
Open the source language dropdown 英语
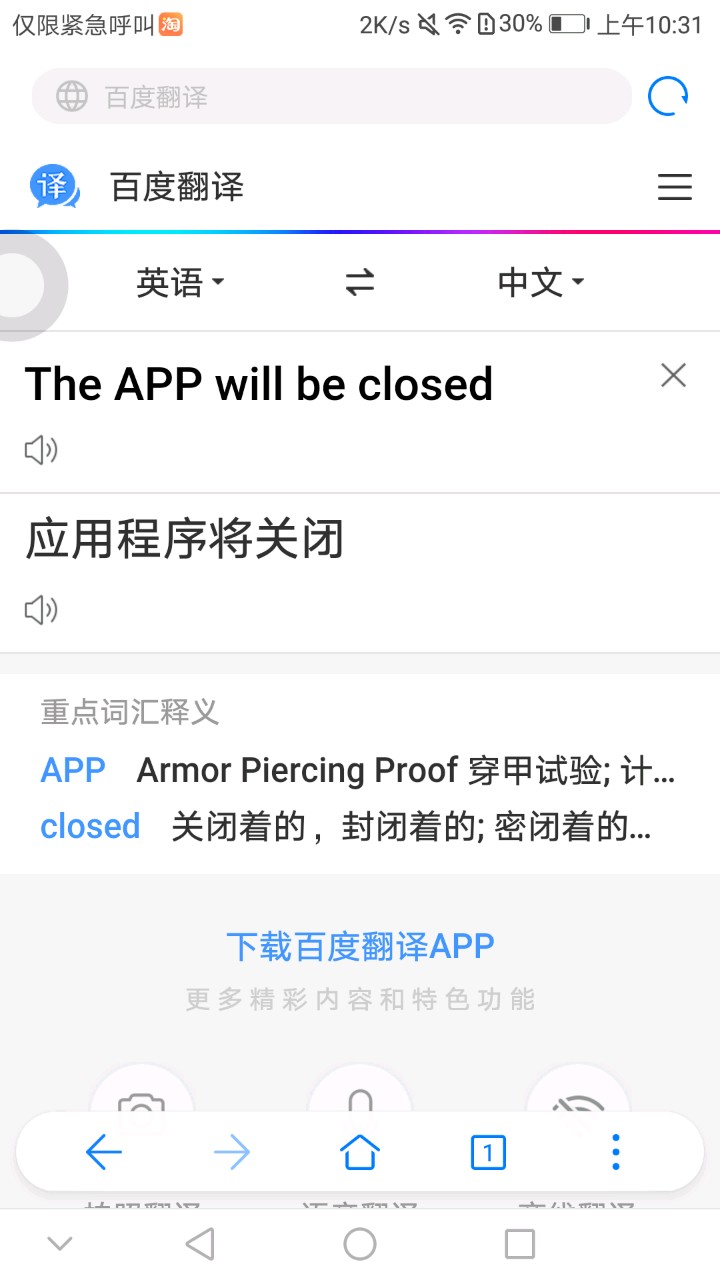[180, 283]
